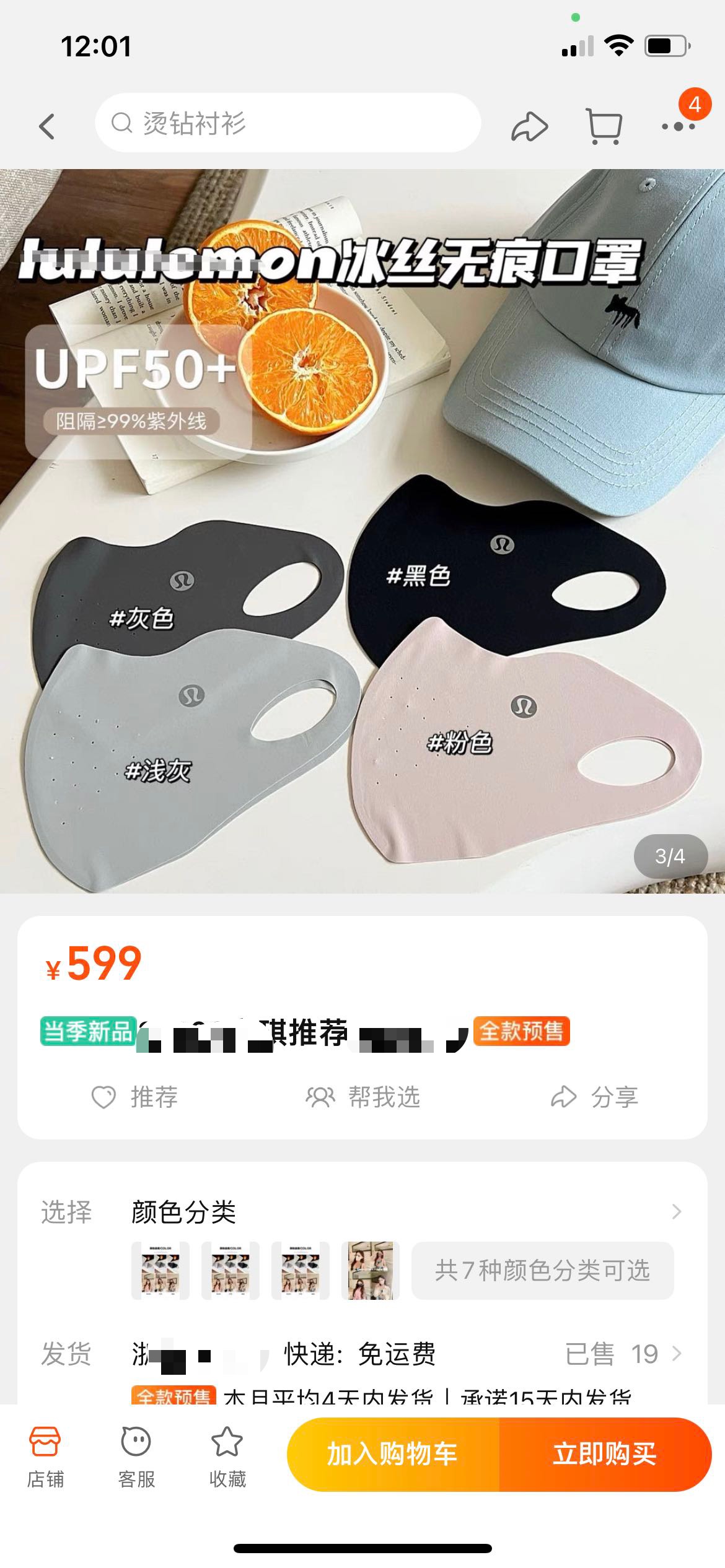Tap 加入购物车 to add to cart
Viewport: 725px width, 1568px height.
(393, 1454)
